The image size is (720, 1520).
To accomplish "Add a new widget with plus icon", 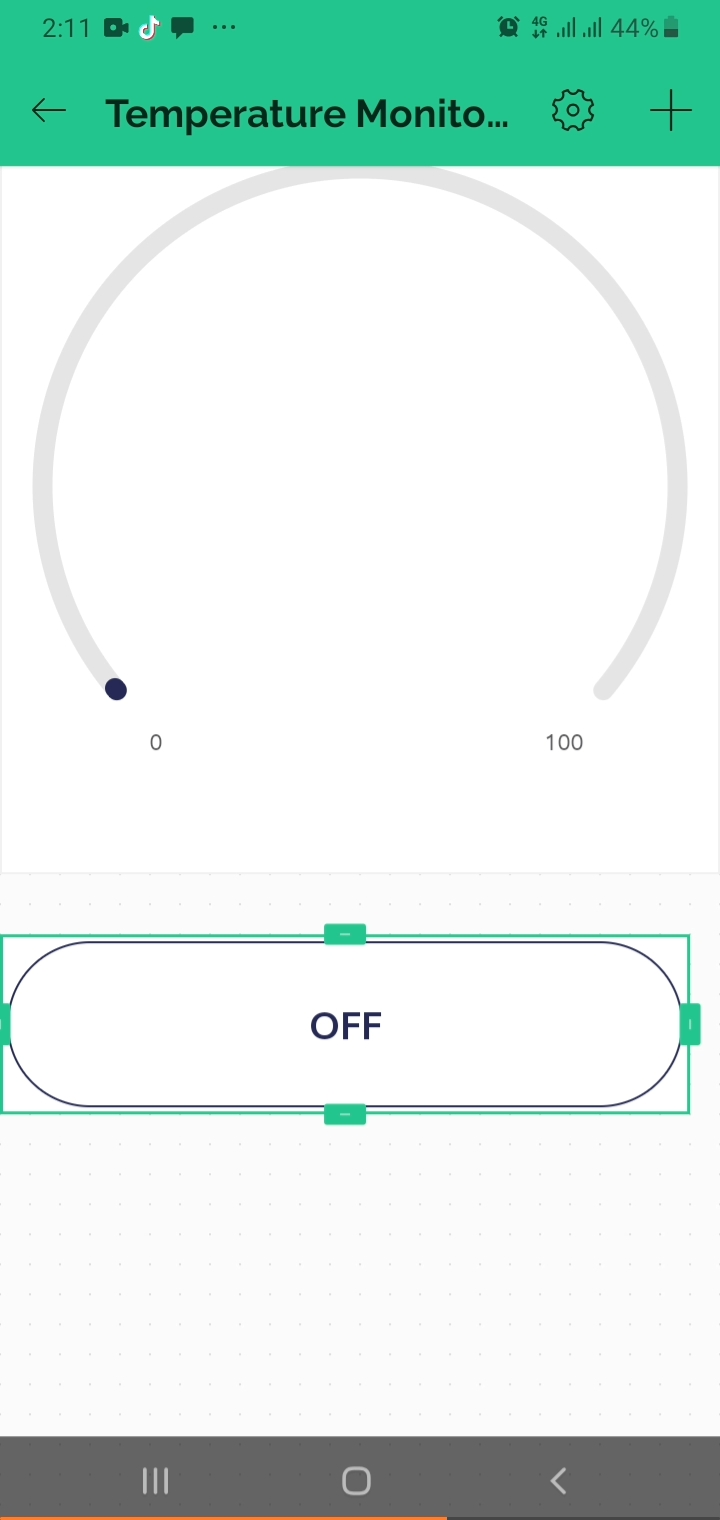I will click(x=670, y=111).
